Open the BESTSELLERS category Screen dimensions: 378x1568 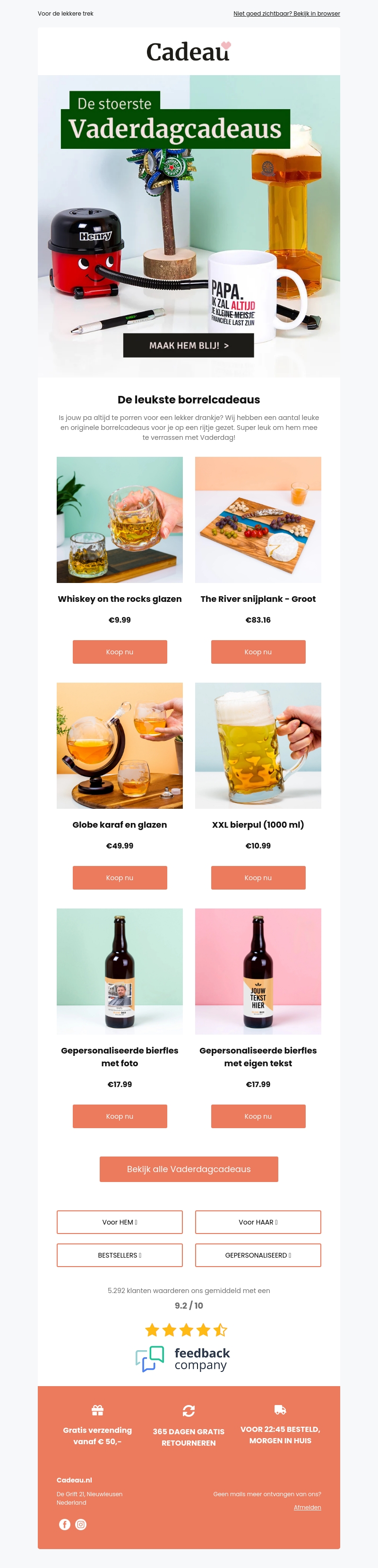click(120, 1255)
